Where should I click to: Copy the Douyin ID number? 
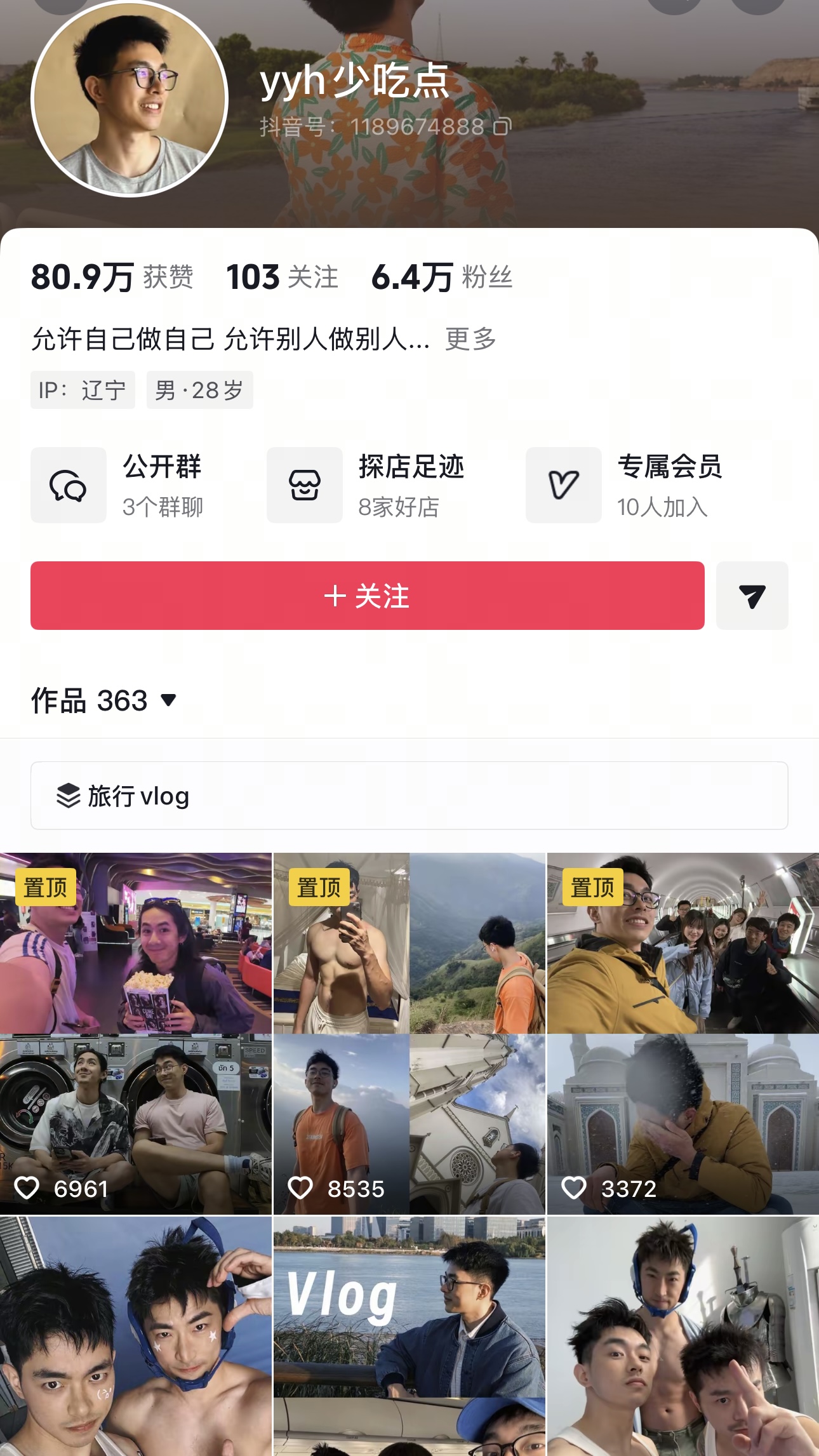(502, 127)
